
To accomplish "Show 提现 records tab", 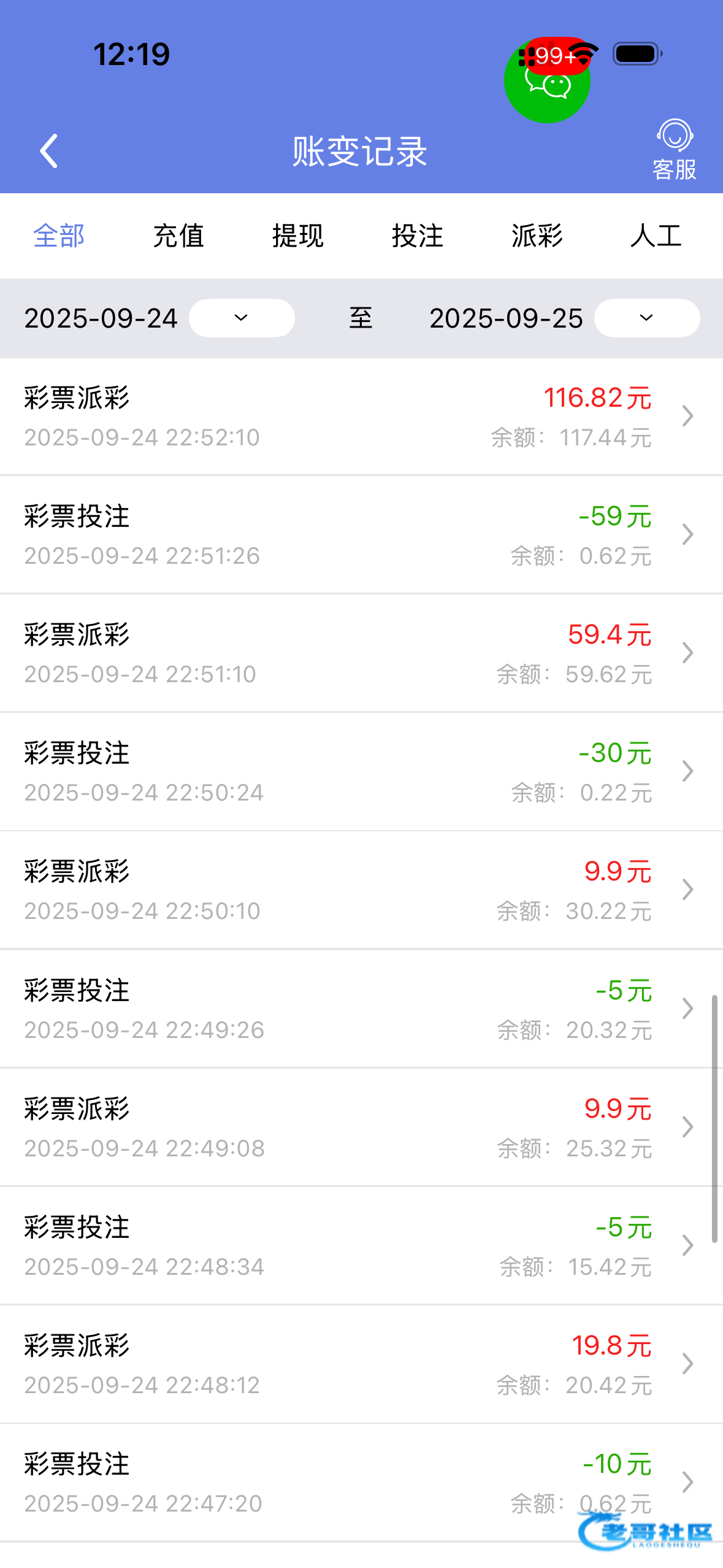I will click(x=298, y=236).
